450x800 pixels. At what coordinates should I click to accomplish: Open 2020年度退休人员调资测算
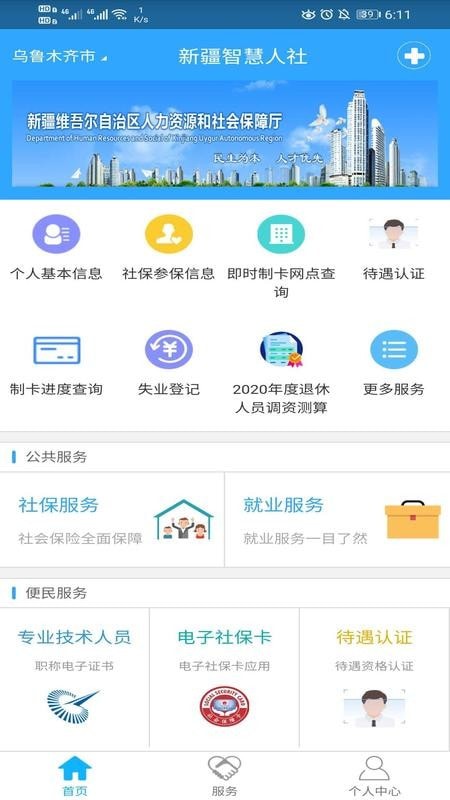[x=281, y=373]
